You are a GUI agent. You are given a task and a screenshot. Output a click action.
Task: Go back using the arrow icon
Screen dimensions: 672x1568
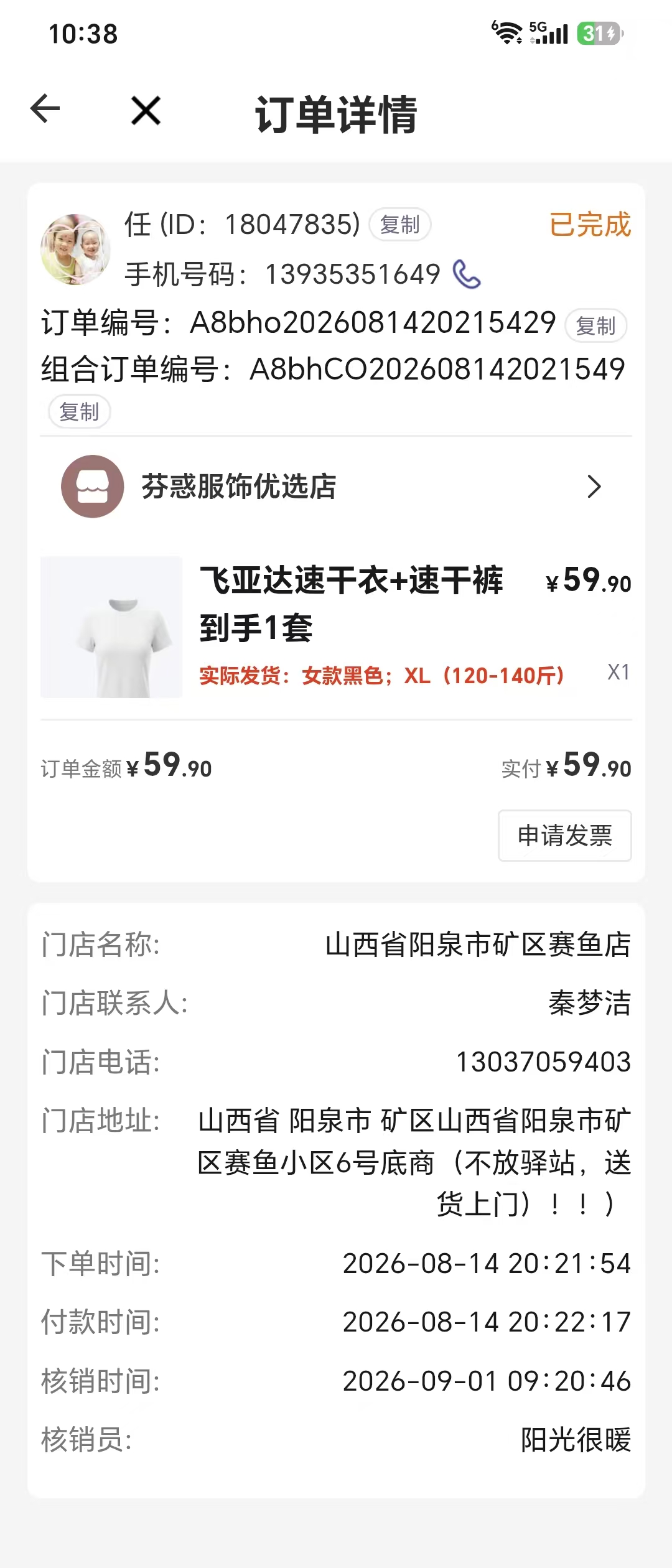pos(45,109)
